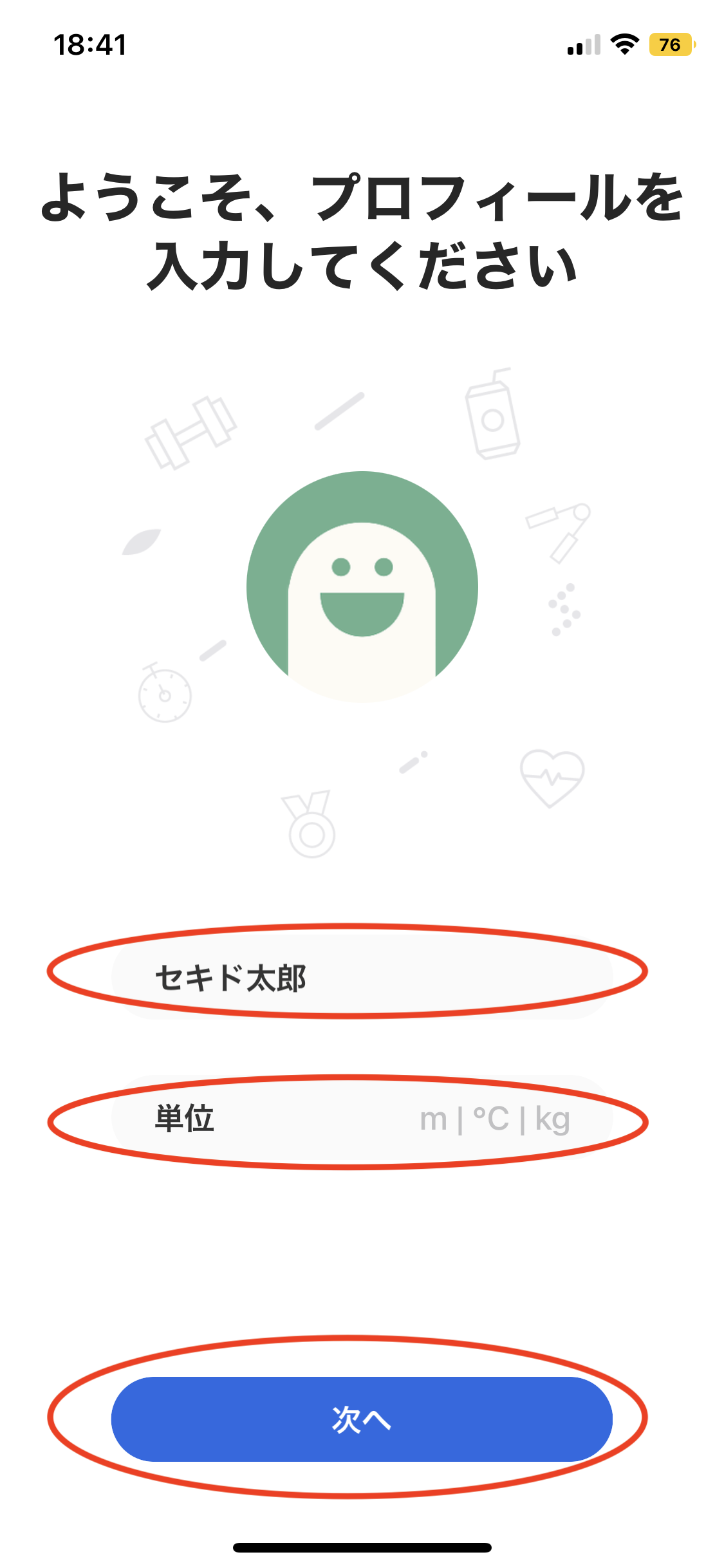Tap the 次へ button to continue
724x1568 pixels.
point(362,1419)
